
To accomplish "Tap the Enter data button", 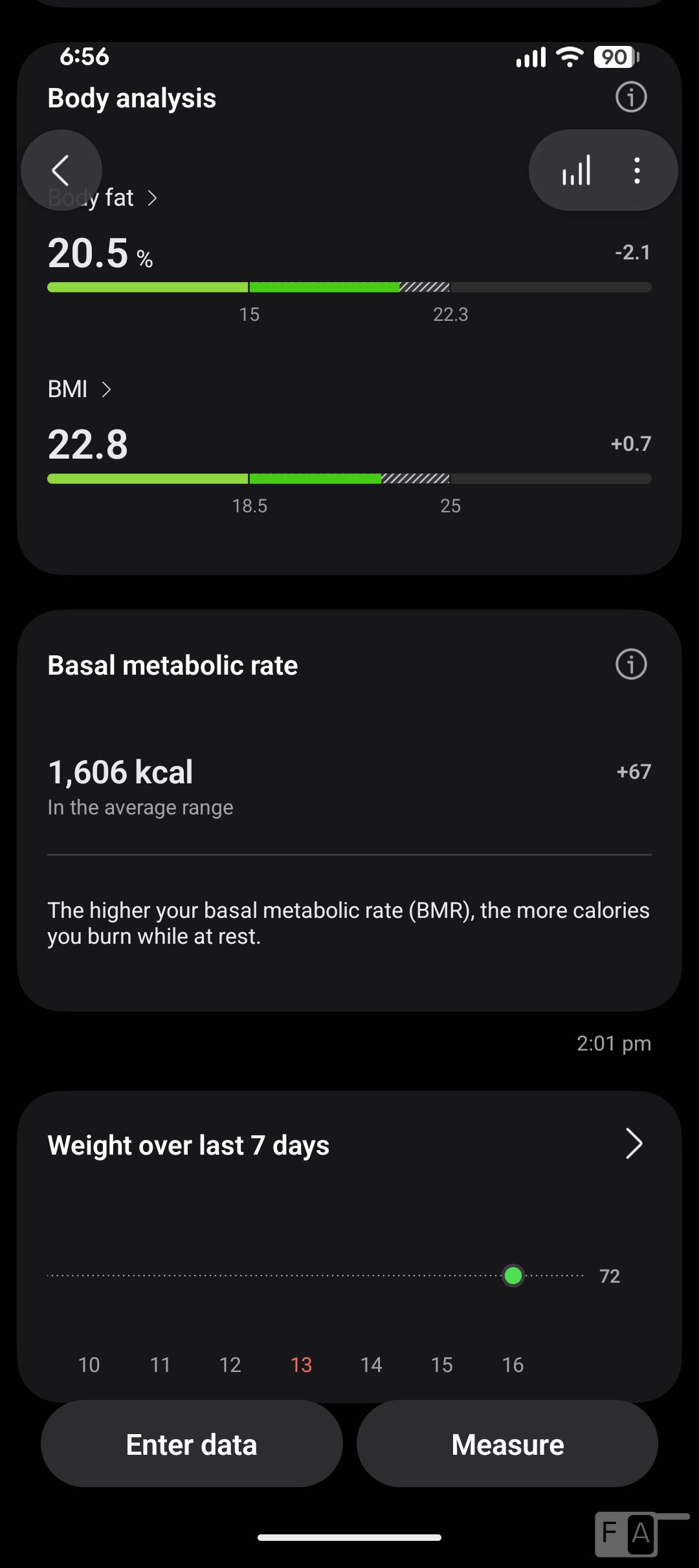I will pyautogui.click(x=192, y=1444).
